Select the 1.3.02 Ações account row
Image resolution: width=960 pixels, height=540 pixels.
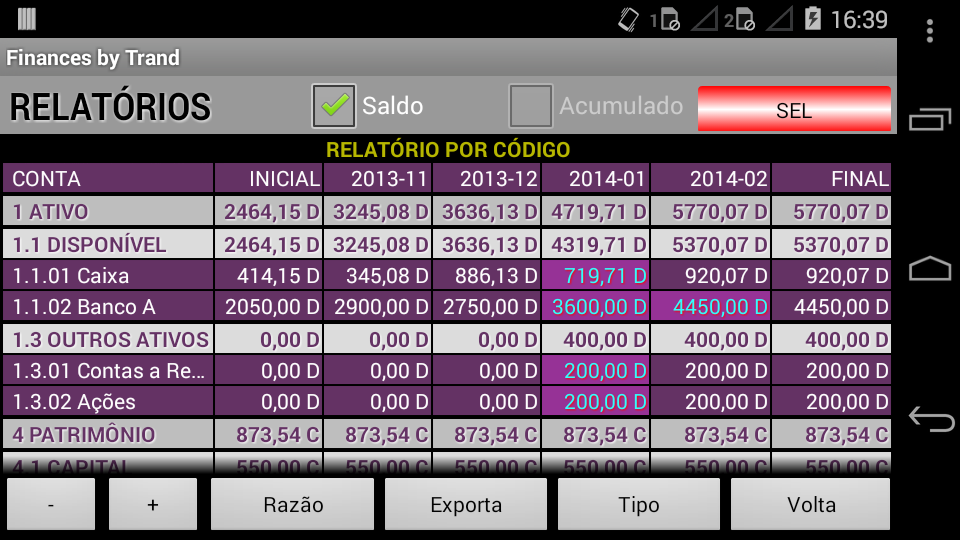coord(108,402)
